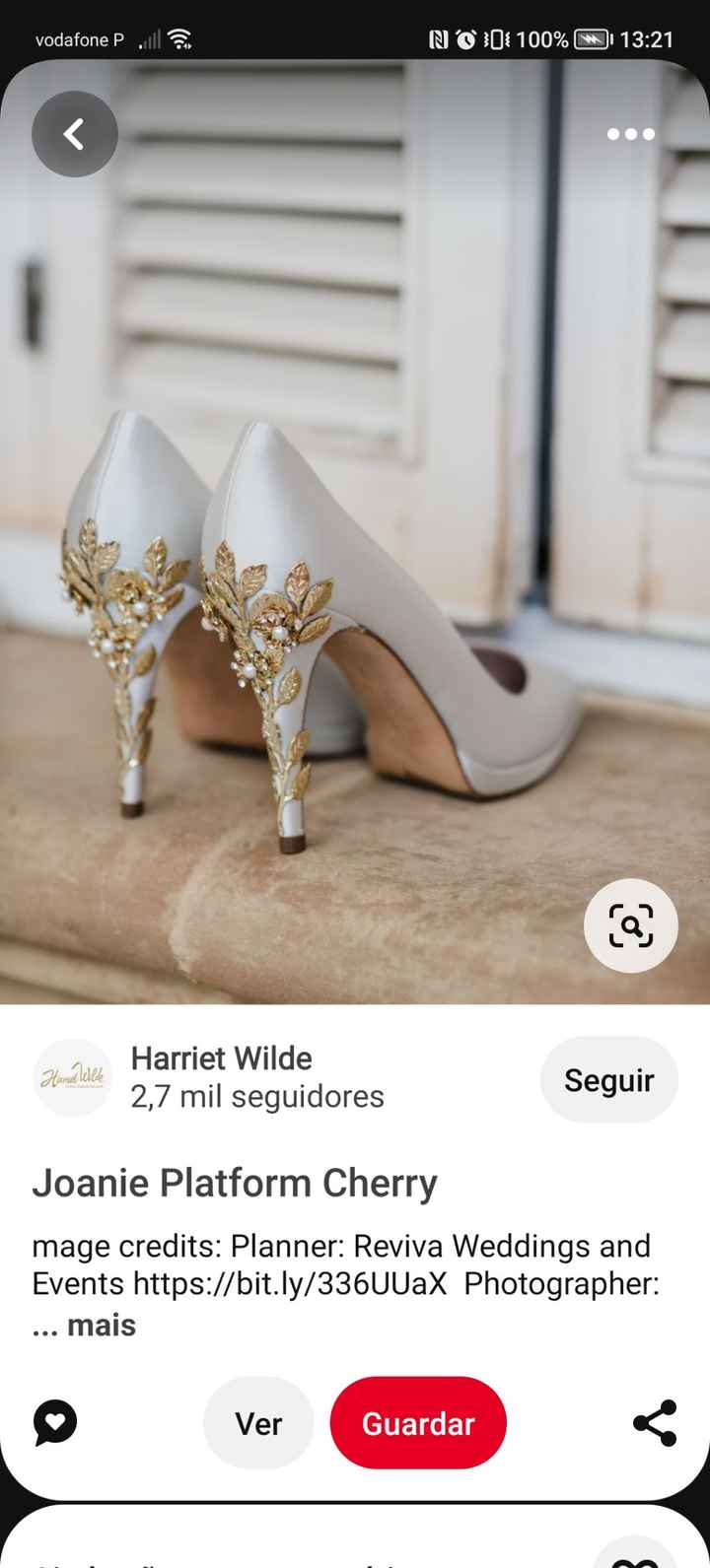710x1568 pixels.
Task: Tap the back arrow to leave the pin
Action: [x=74, y=134]
